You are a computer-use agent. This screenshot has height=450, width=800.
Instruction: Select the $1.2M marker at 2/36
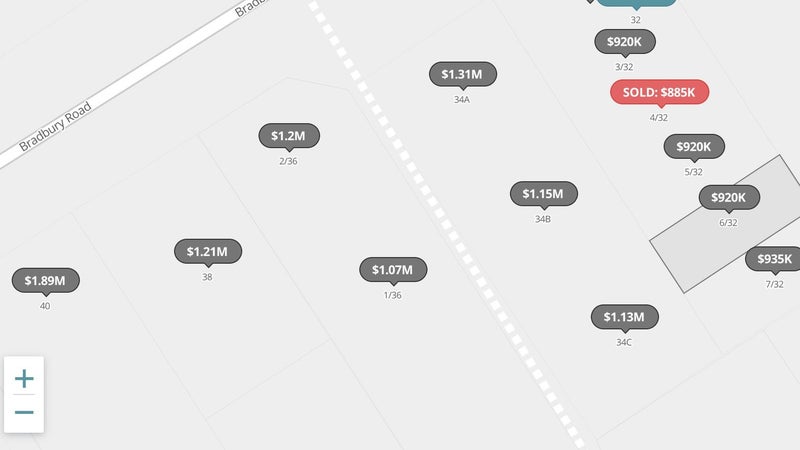pos(288,135)
